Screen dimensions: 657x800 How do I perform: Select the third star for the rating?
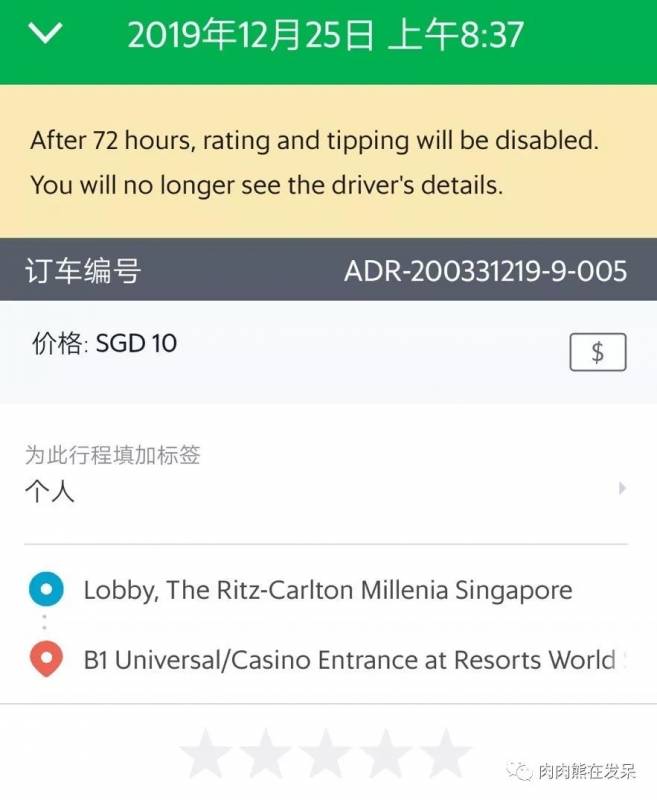point(326,756)
